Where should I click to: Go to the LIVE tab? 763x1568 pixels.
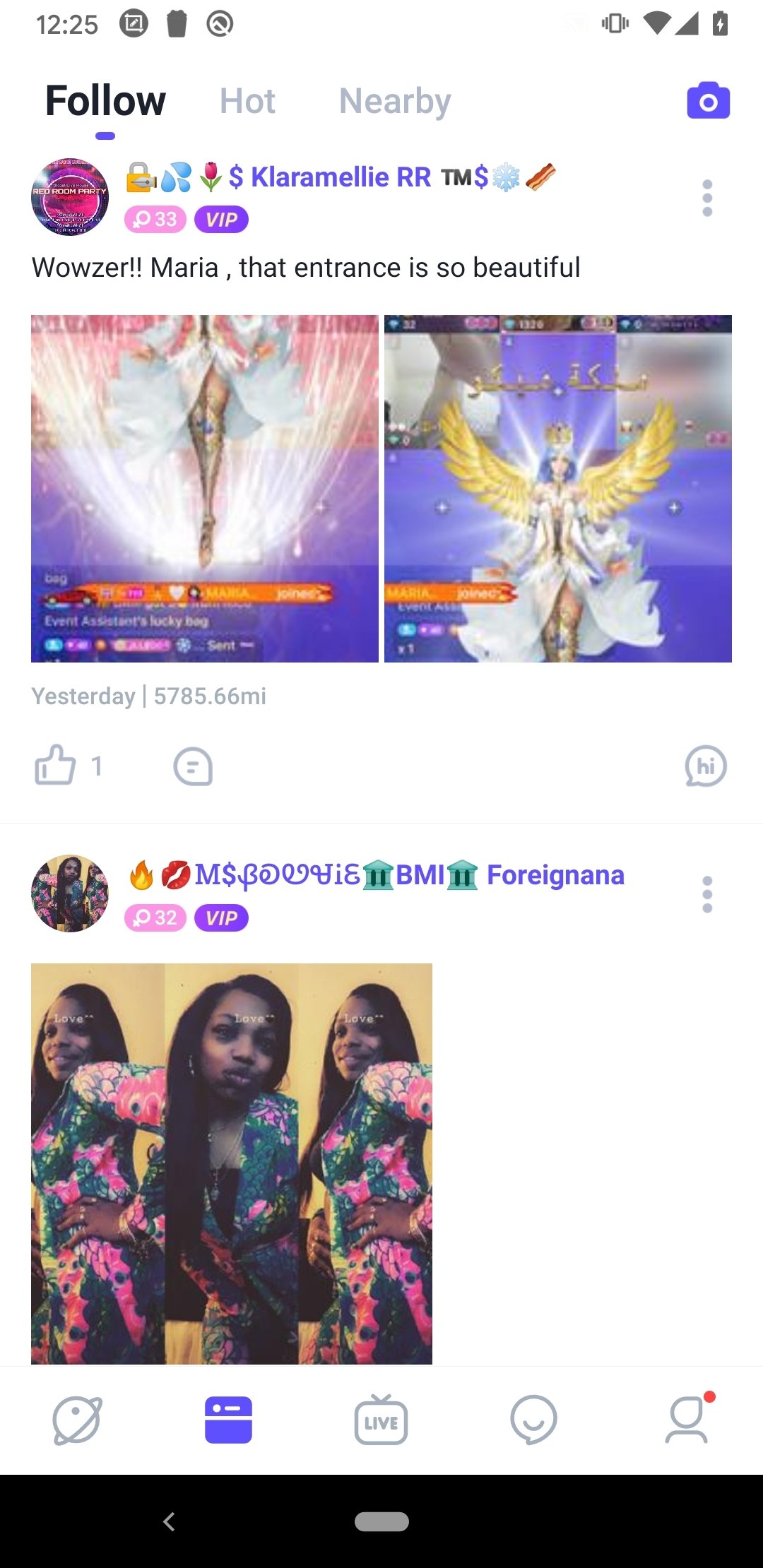[381, 1420]
